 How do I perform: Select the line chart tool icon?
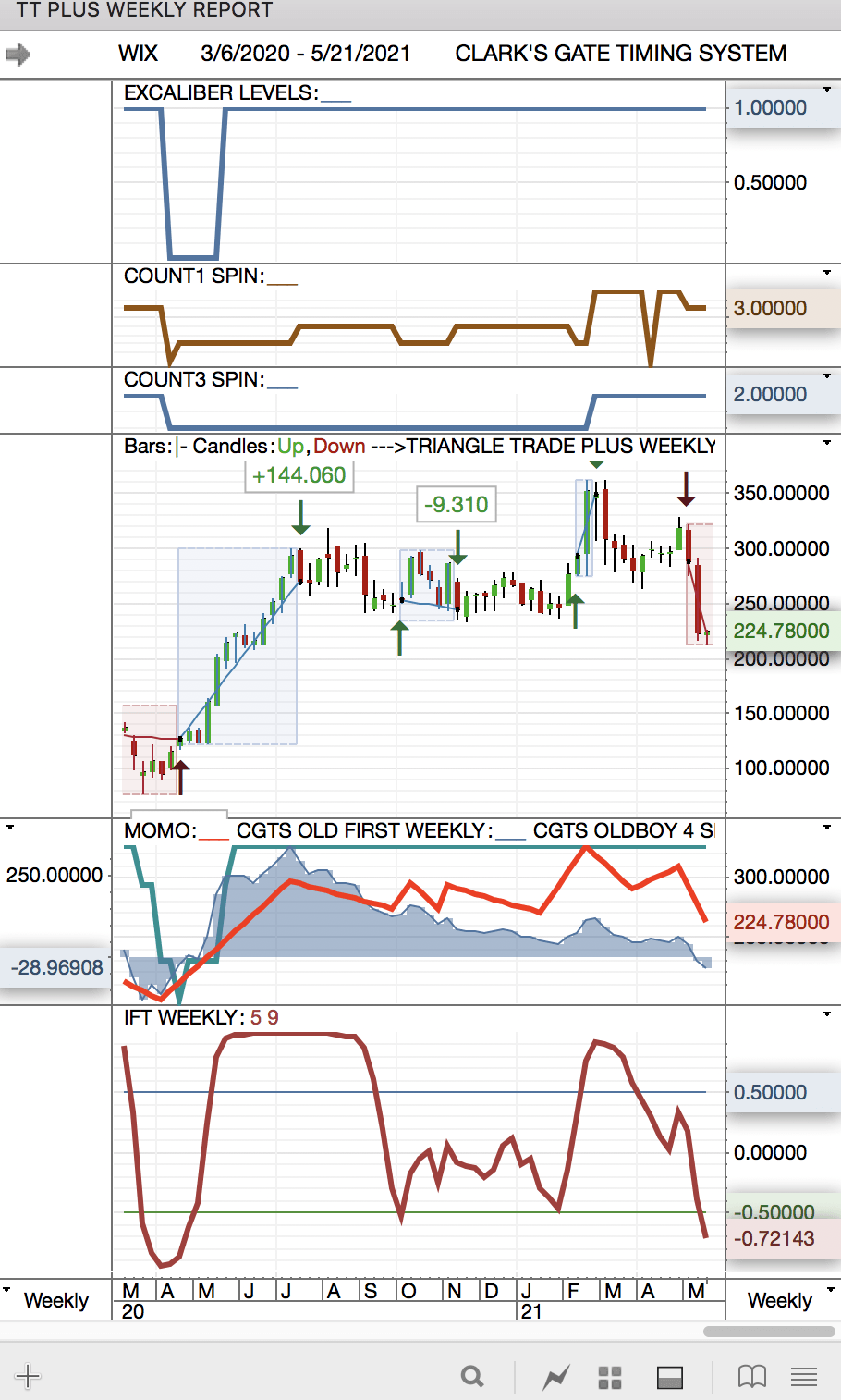coord(556,1378)
